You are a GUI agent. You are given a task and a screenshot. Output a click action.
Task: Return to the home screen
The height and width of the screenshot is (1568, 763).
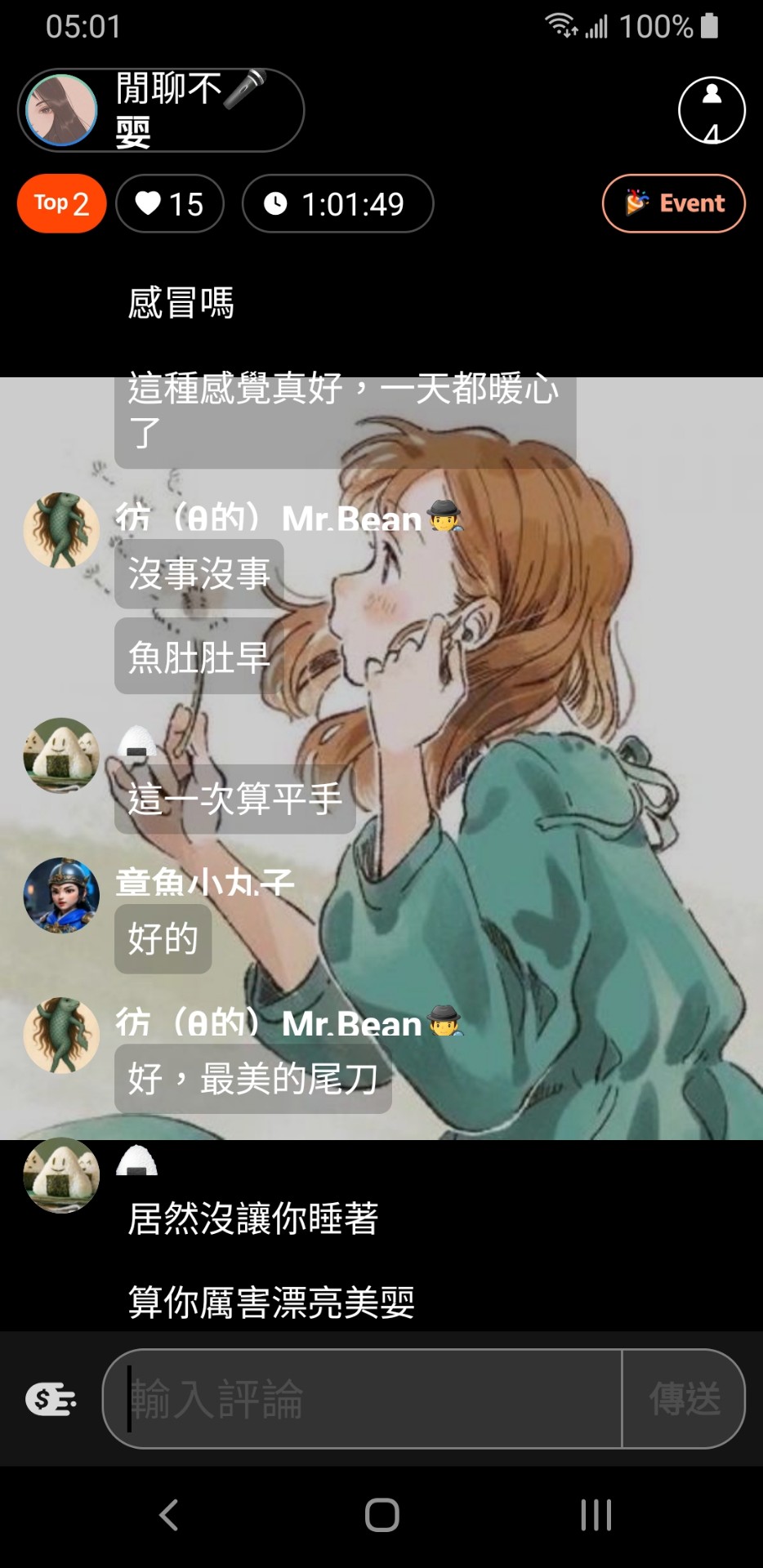click(x=381, y=1515)
